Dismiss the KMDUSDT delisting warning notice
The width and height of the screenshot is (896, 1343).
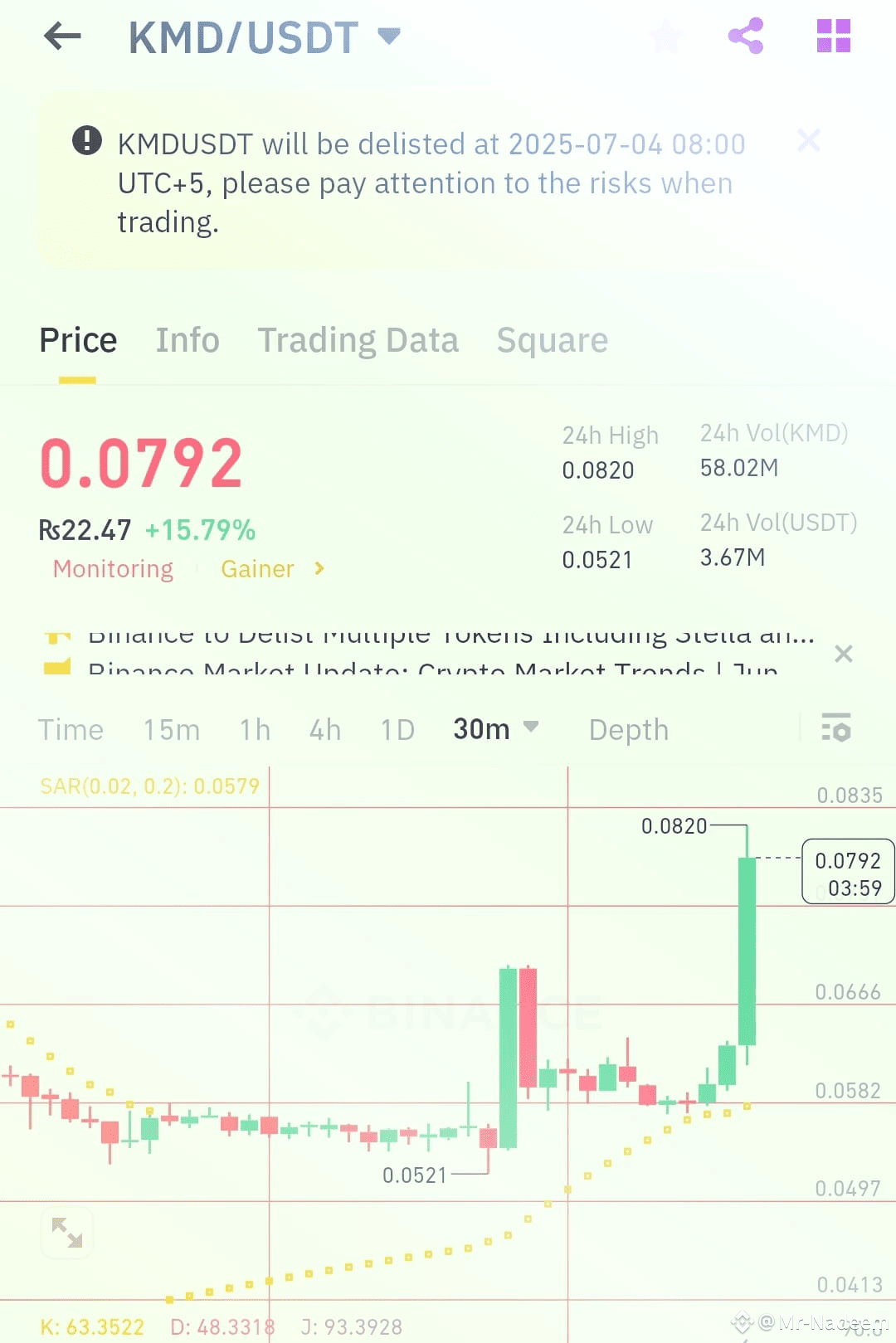tap(809, 141)
